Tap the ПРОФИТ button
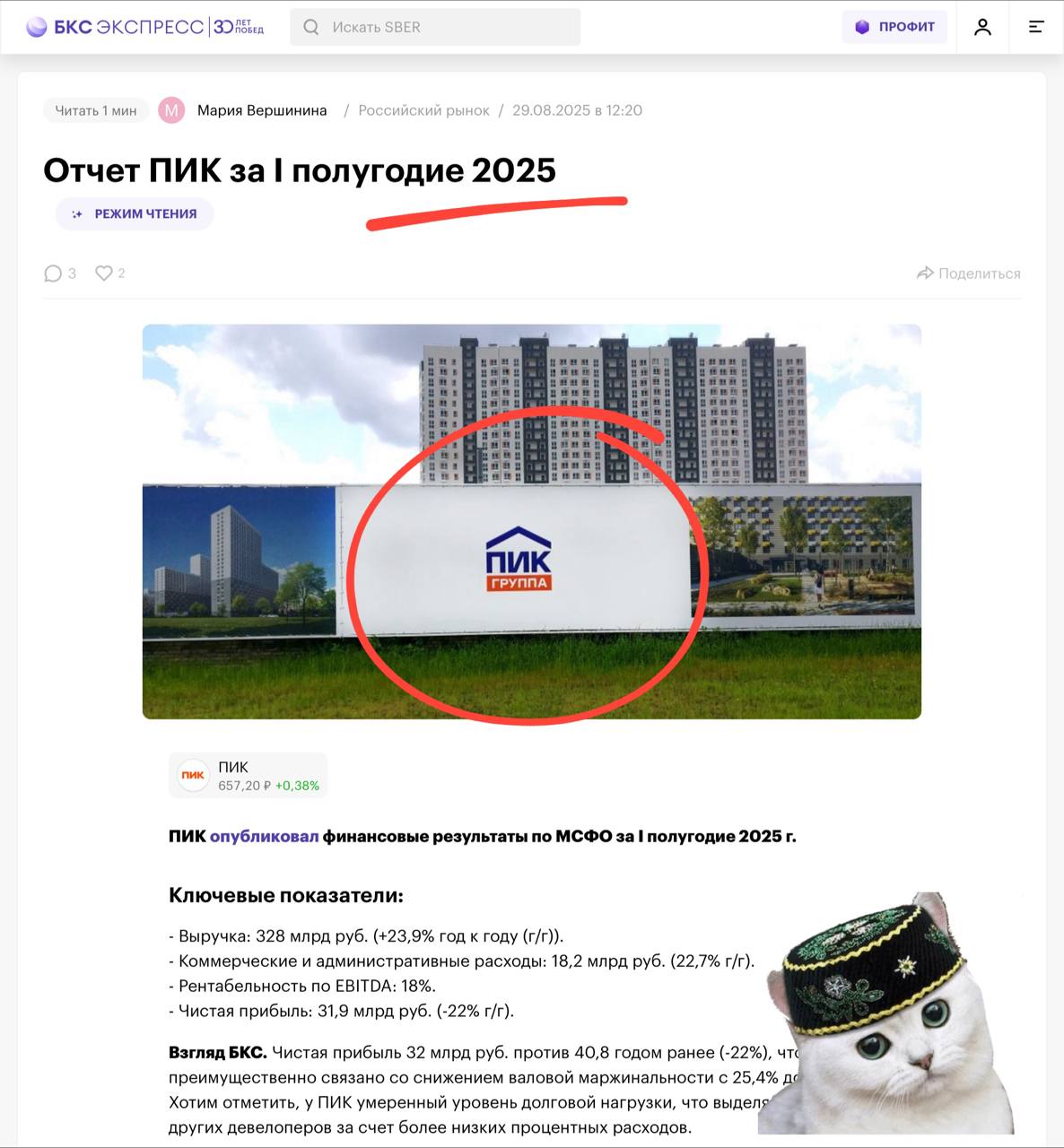The image size is (1064, 1148). point(894,27)
